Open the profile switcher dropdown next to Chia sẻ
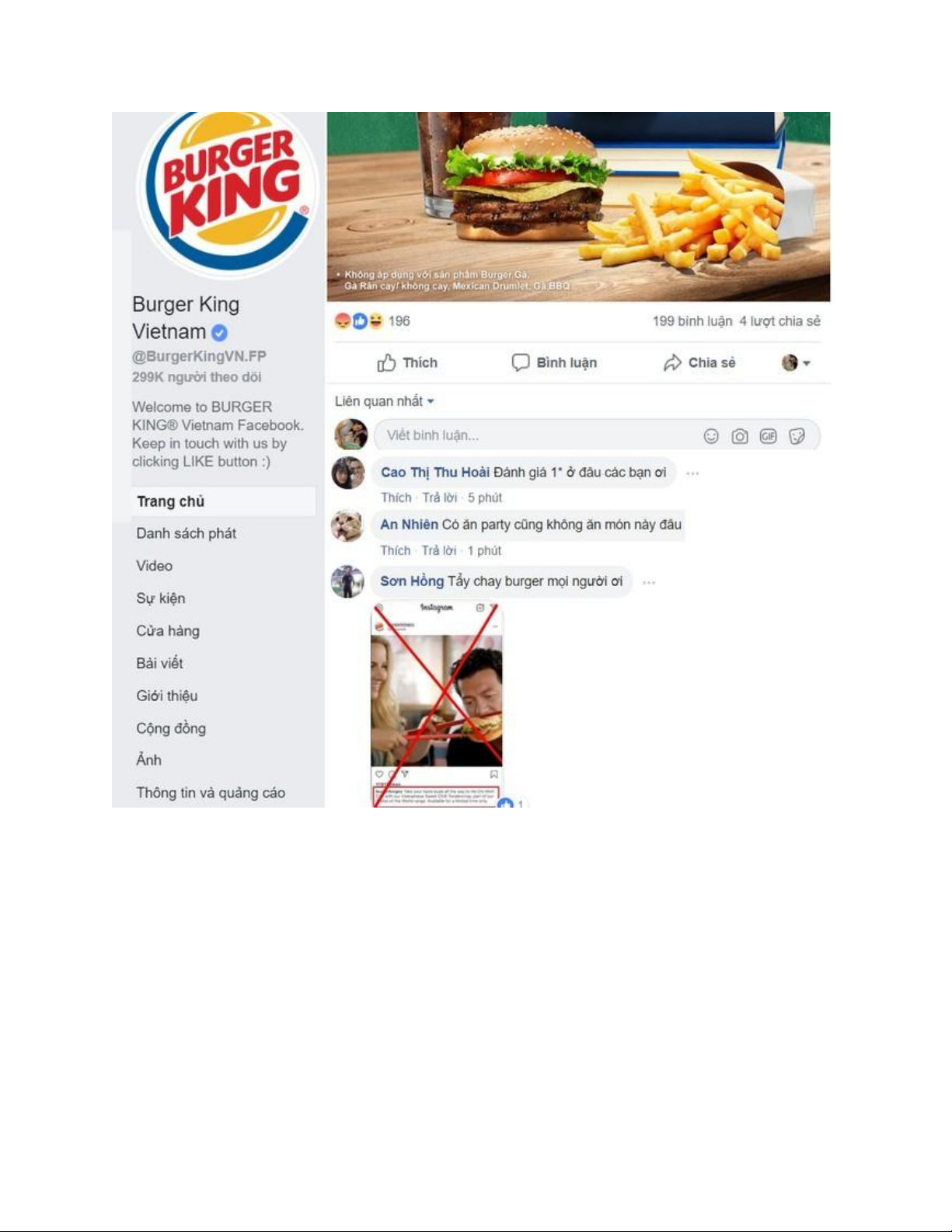 pyautogui.click(x=796, y=363)
